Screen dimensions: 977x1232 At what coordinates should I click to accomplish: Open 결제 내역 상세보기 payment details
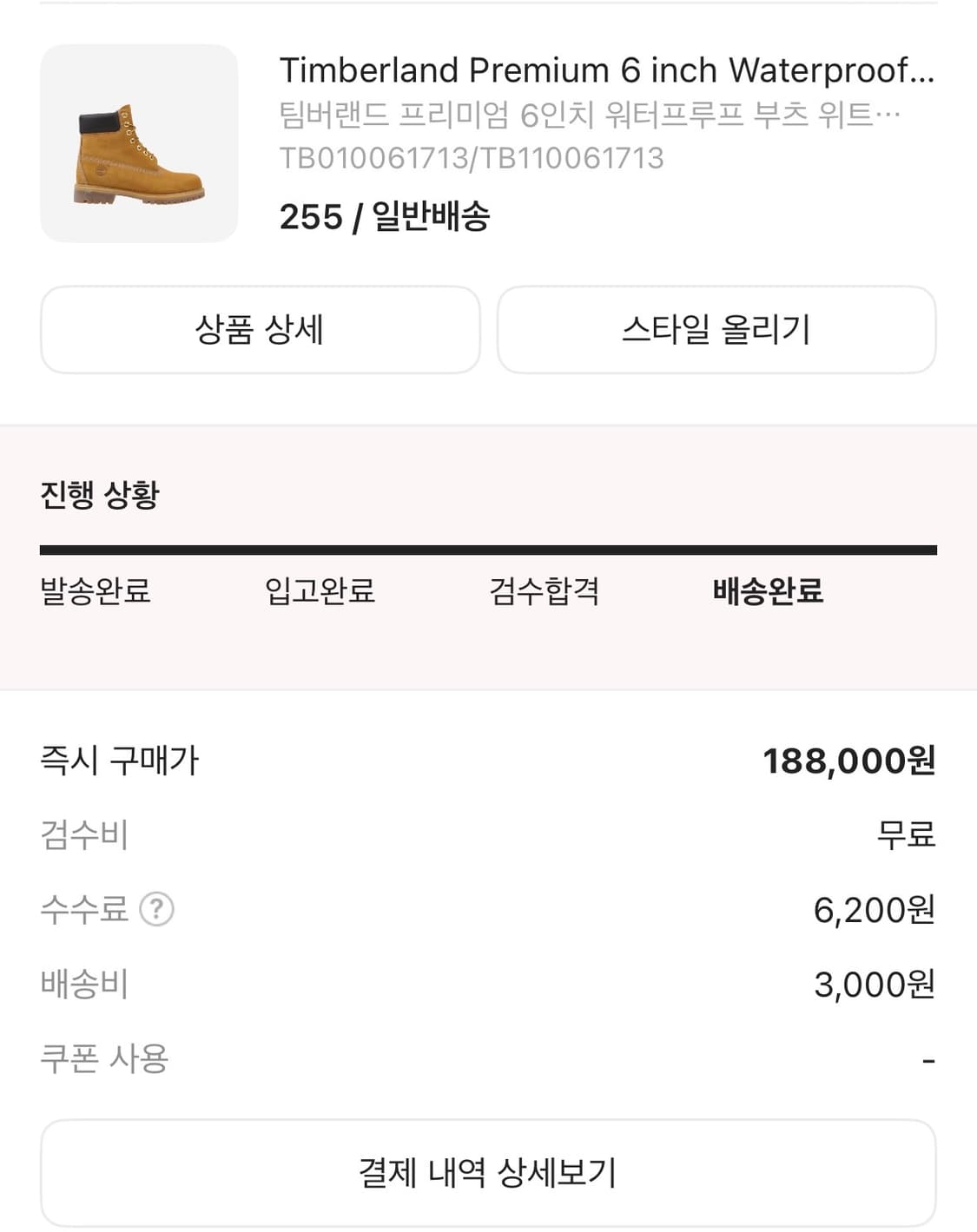pyautogui.click(x=488, y=1172)
